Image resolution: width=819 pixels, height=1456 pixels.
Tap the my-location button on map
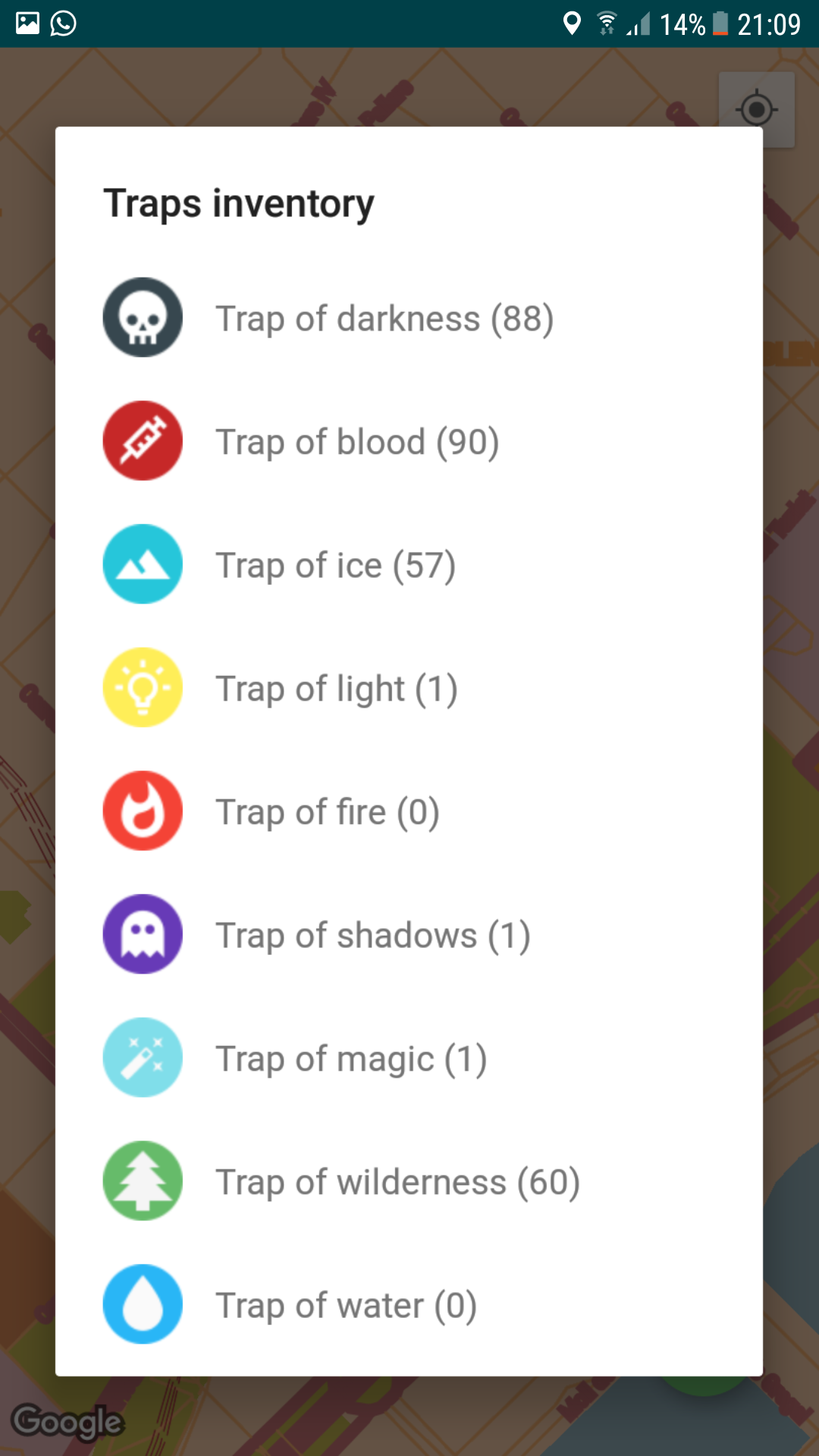tap(757, 110)
